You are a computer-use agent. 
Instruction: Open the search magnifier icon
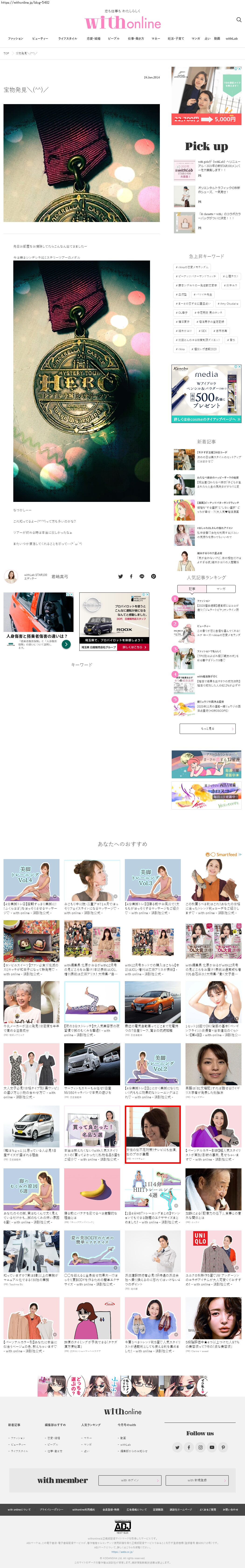coord(238,19)
